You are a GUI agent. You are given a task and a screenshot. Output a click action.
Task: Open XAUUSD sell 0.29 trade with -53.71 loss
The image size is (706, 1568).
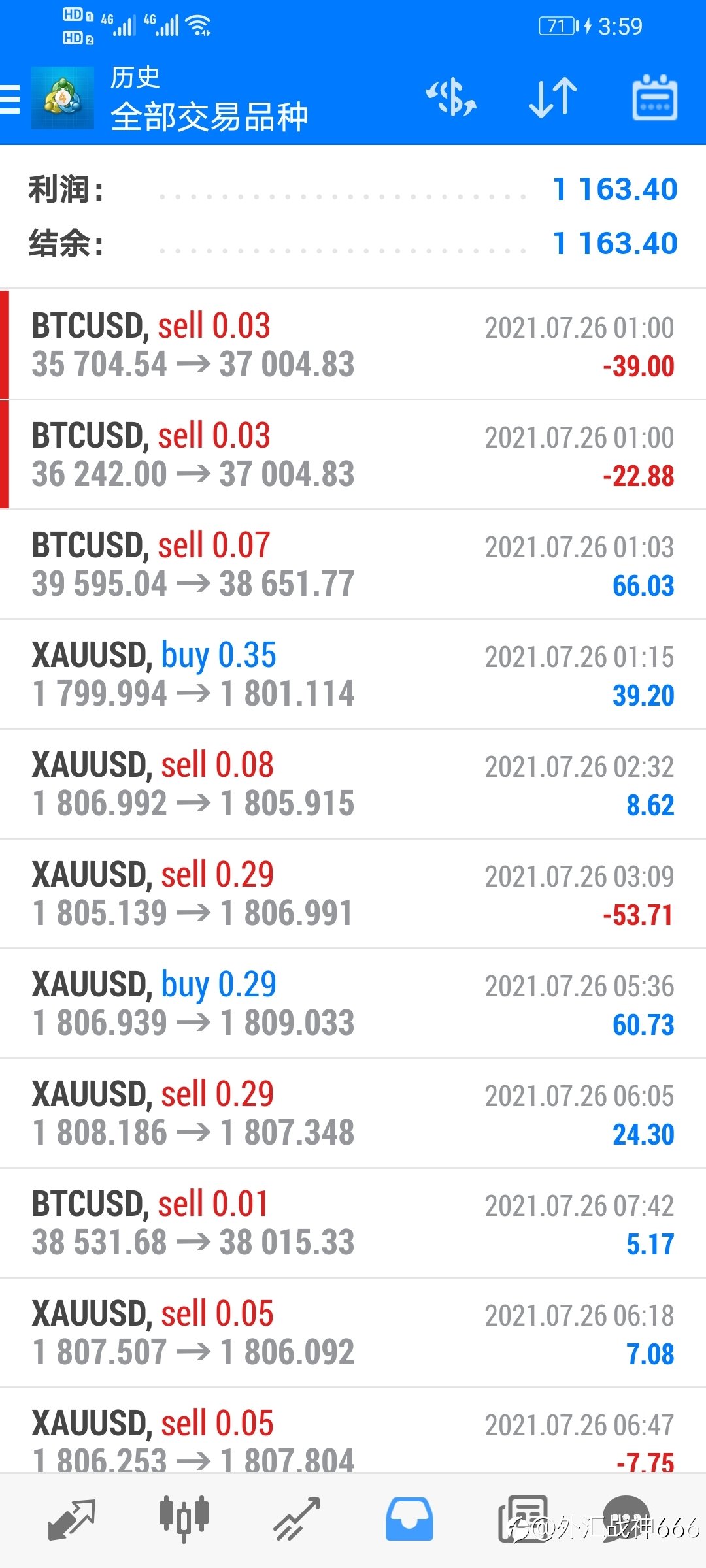tap(353, 893)
